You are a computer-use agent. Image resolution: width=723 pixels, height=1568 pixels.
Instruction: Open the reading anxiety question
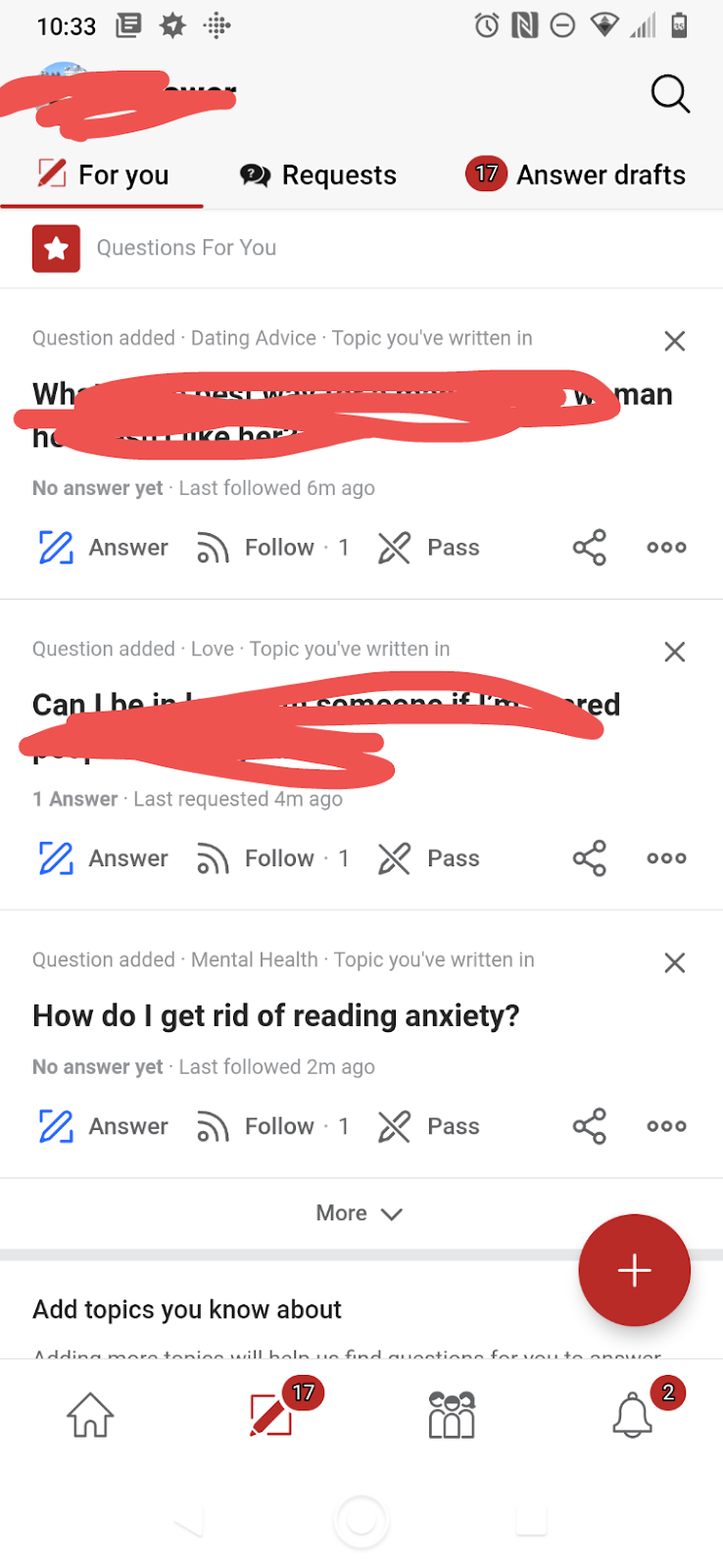275,1015
